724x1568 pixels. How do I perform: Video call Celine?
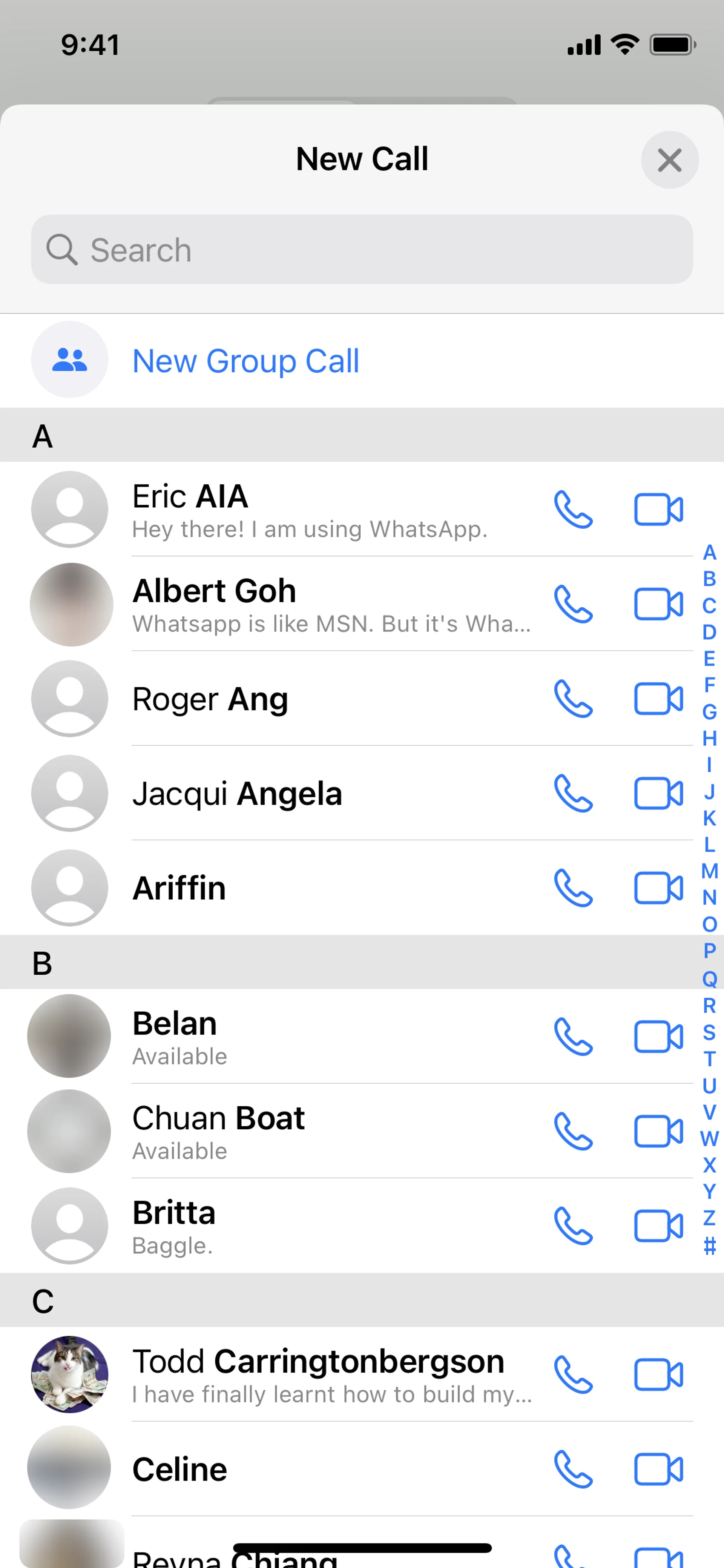[x=658, y=1469]
